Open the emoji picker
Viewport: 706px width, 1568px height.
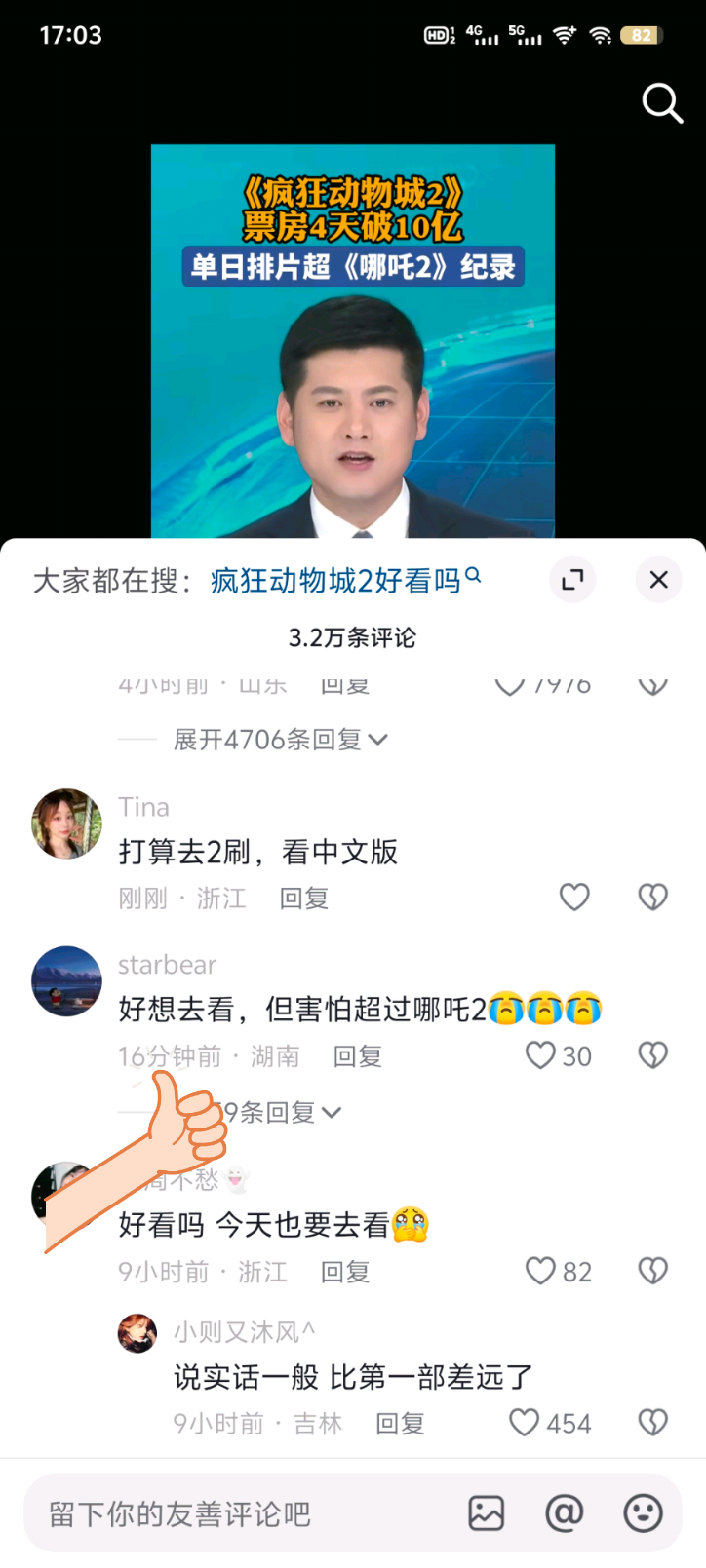click(643, 1513)
